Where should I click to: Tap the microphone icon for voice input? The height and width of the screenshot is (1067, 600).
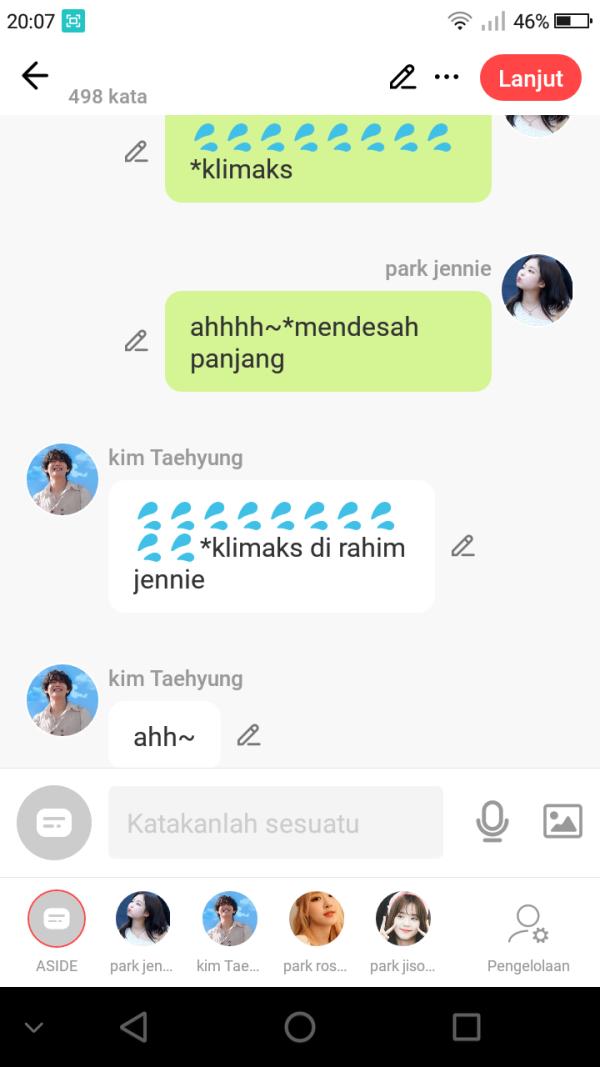point(491,822)
